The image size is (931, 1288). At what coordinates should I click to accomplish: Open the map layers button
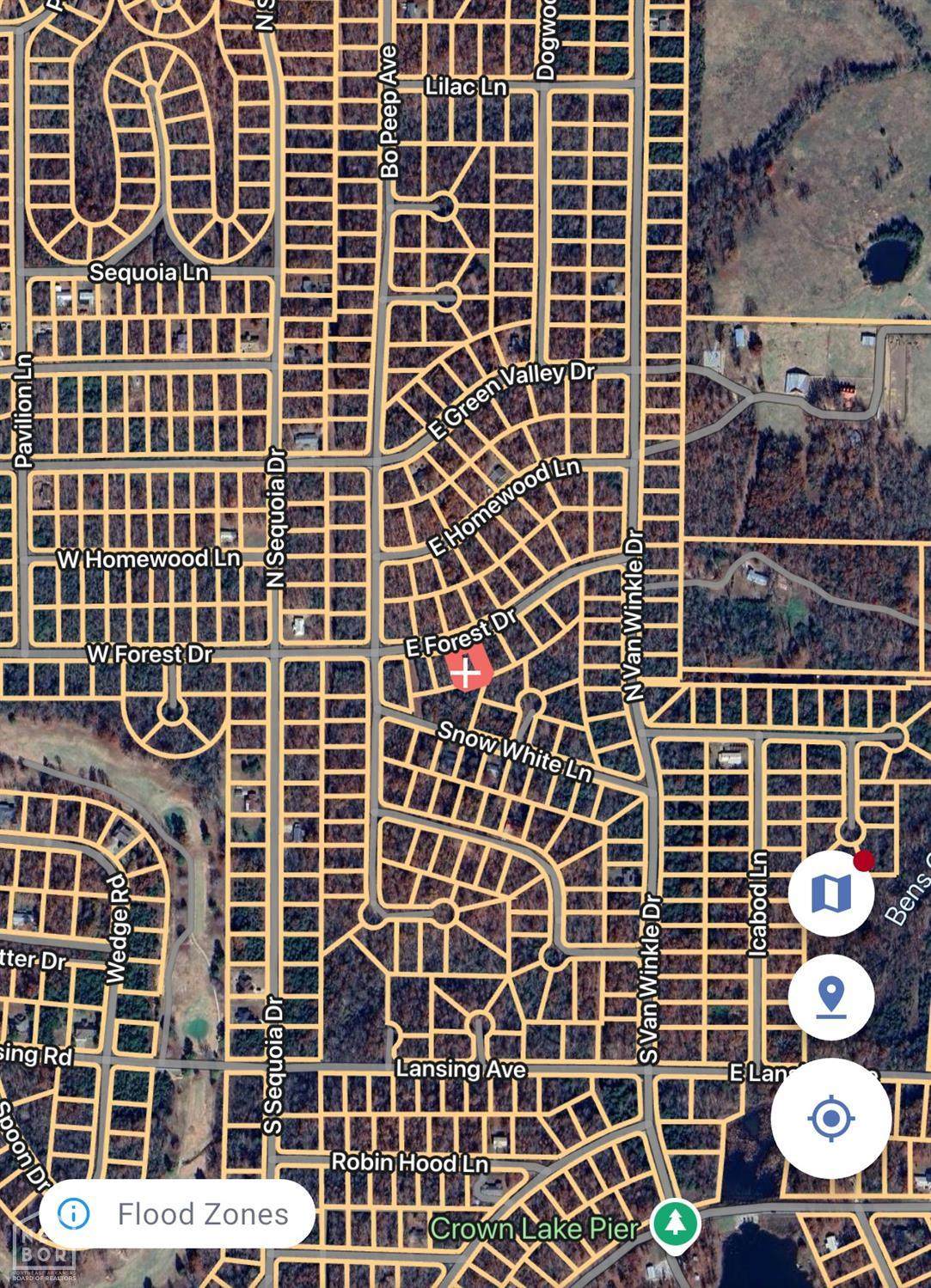(x=830, y=893)
